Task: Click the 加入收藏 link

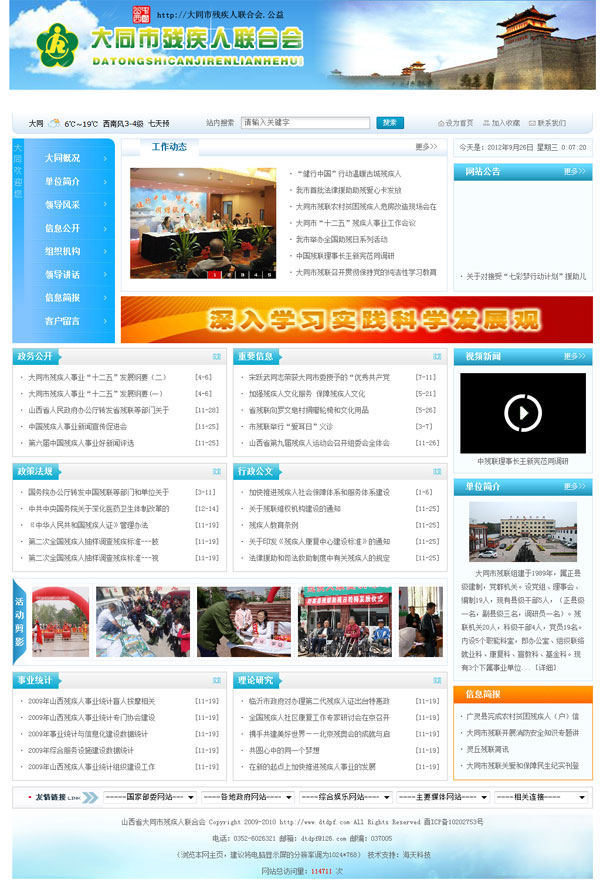Action: tap(505, 123)
